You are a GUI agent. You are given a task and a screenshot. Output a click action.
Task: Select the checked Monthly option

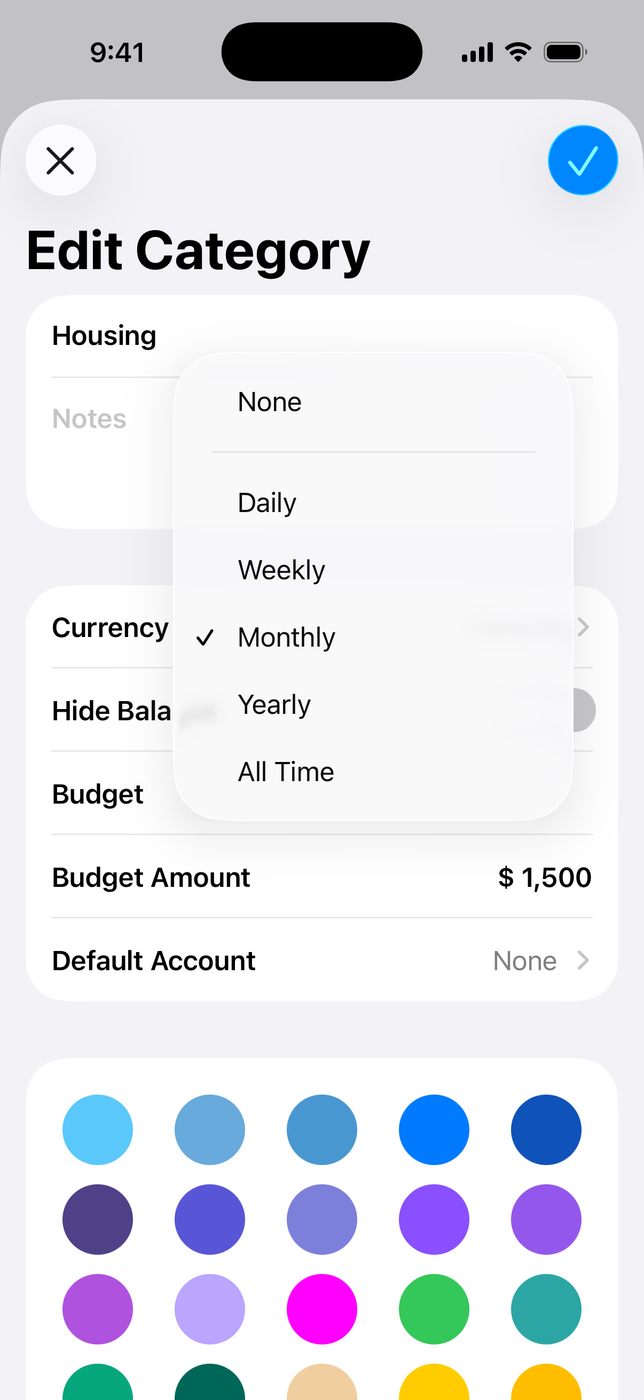(287, 637)
